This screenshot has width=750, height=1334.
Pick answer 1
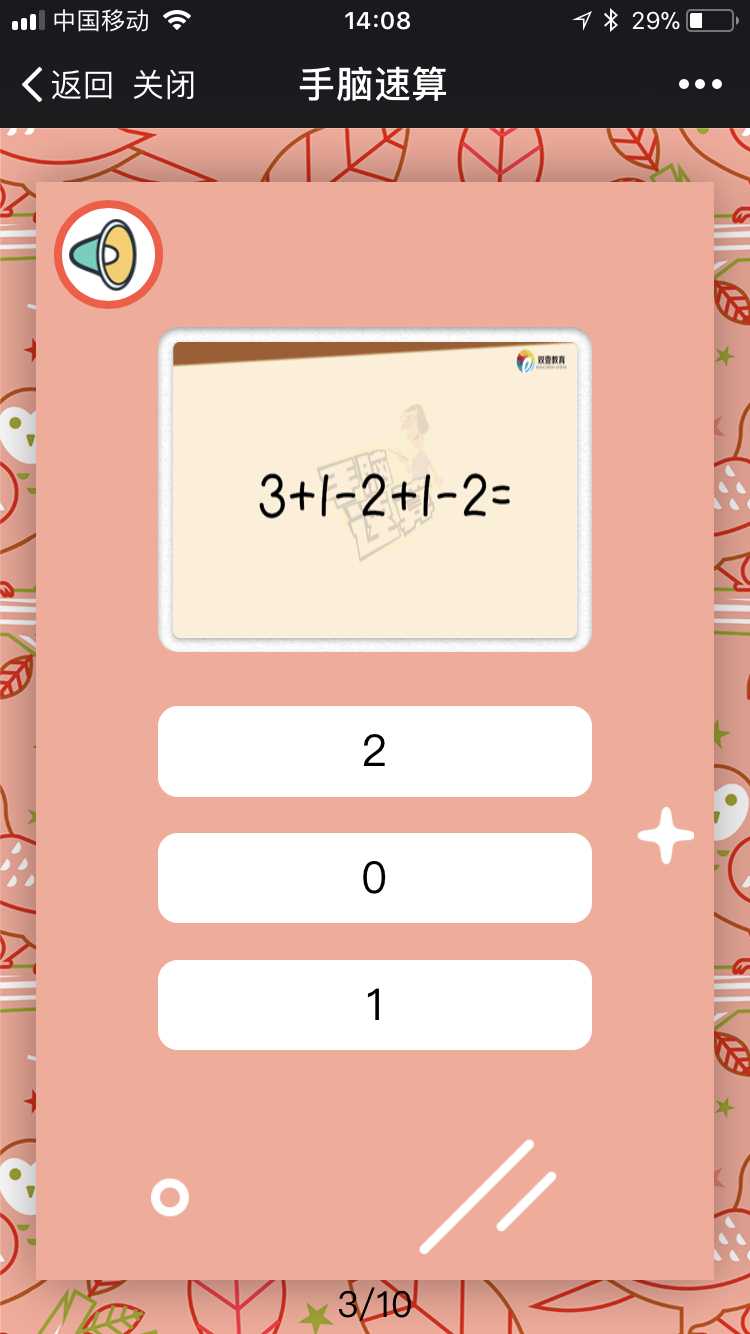pyautogui.click(x=375, y=1005)
